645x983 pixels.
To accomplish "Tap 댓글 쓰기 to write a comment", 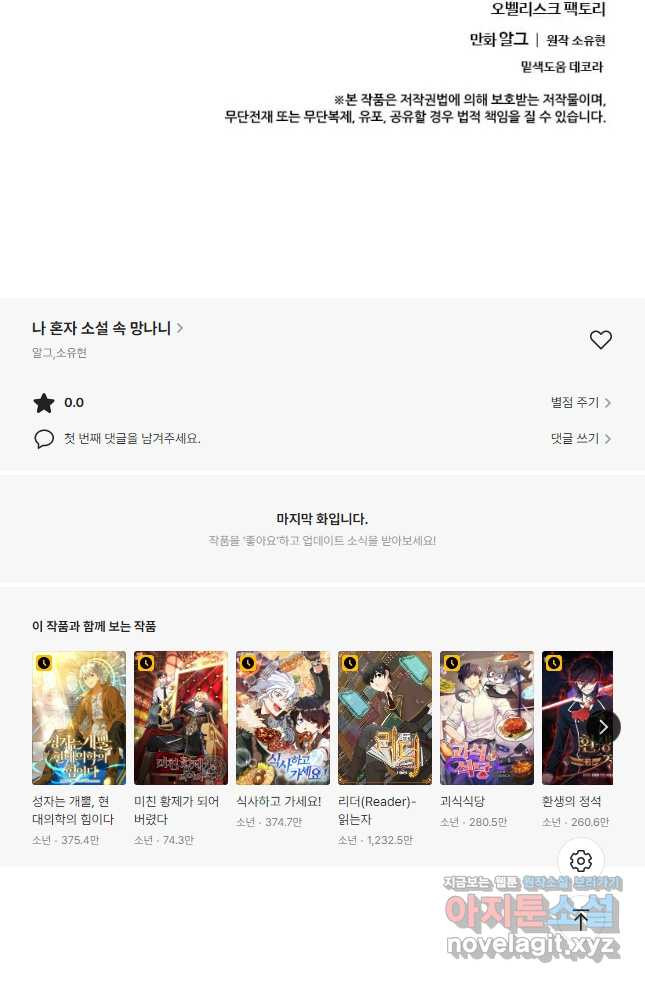I will click(580, 439).
